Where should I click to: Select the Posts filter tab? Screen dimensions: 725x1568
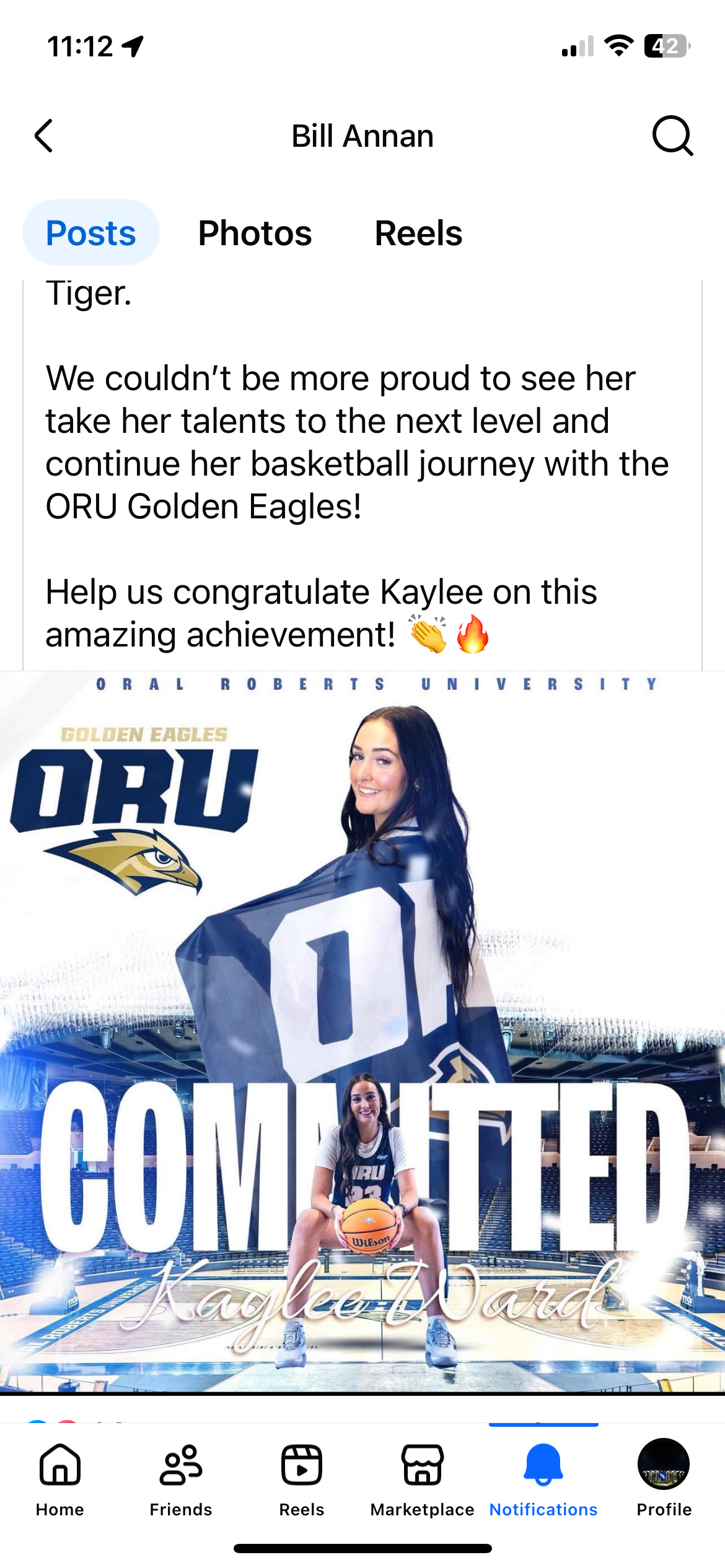(91, 233)
